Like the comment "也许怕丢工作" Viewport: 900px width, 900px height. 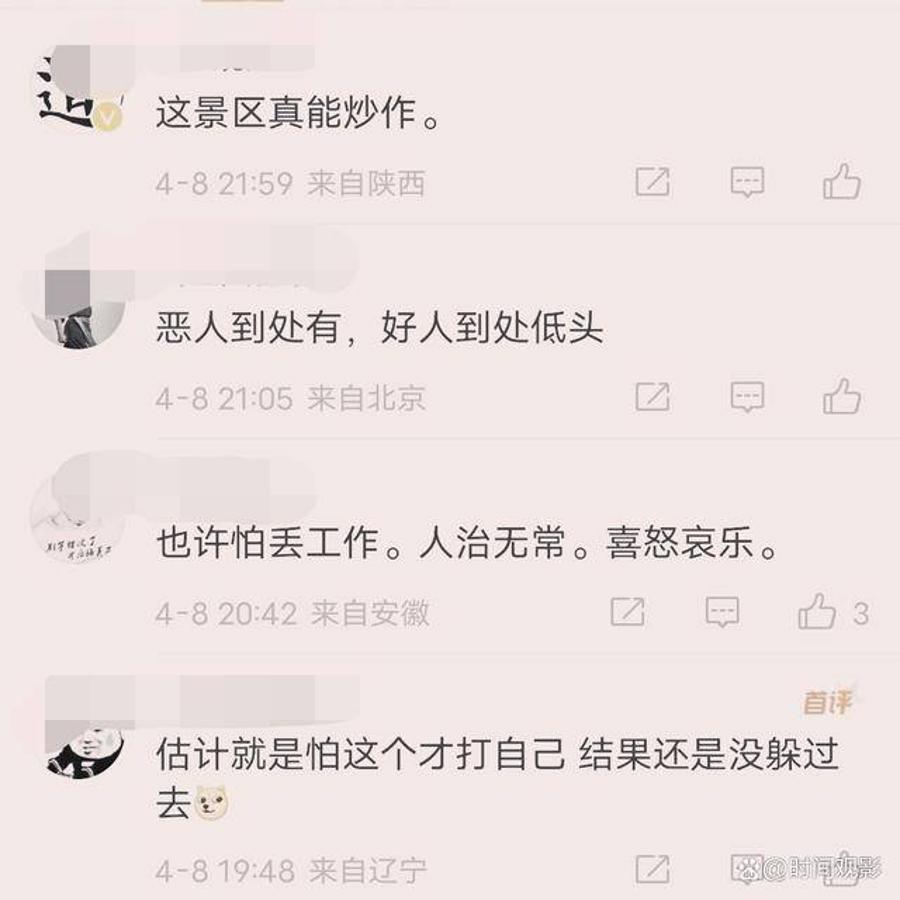(x=818, y=611)
